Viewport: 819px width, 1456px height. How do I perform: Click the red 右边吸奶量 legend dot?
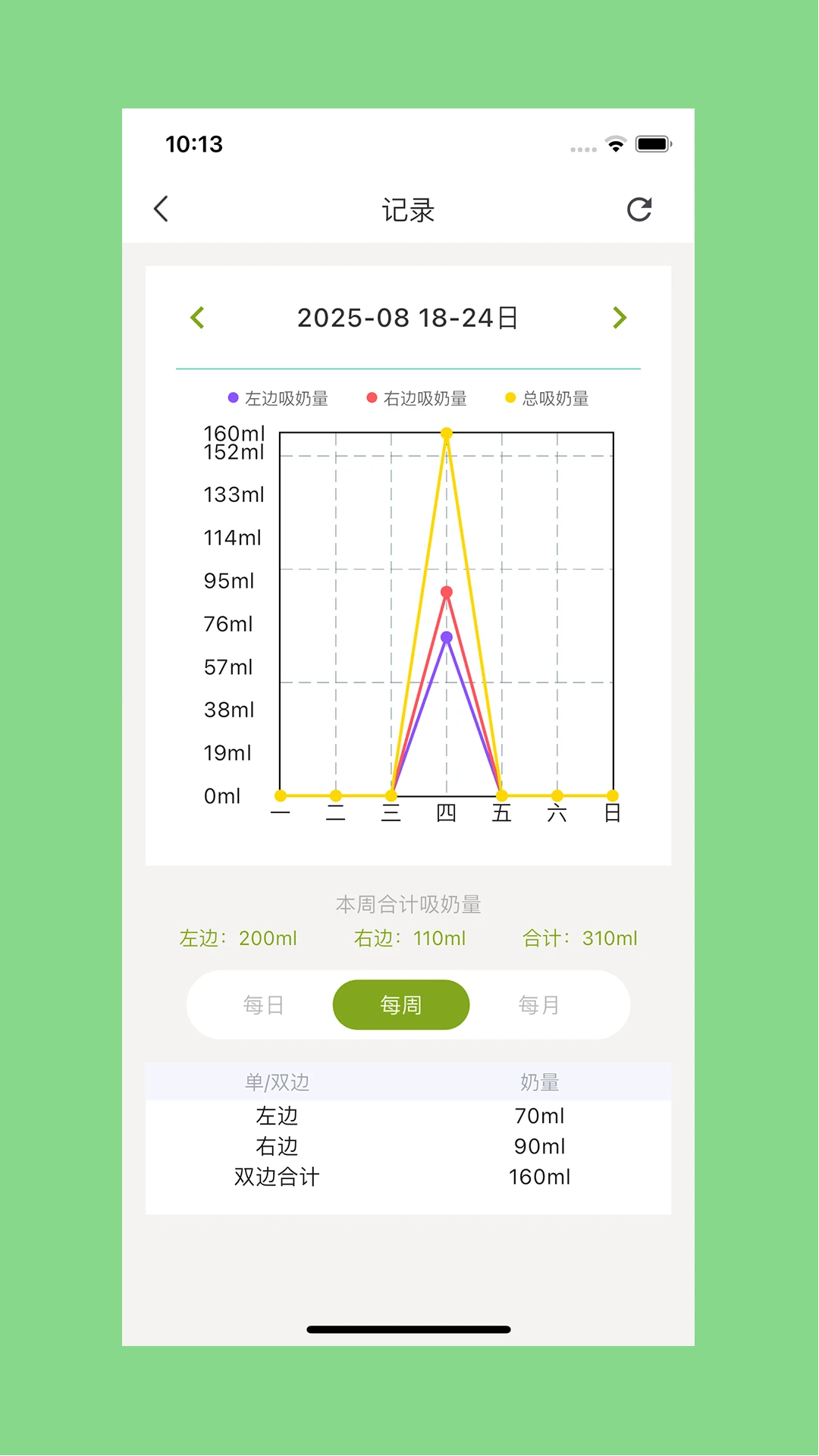[x=371, y=397]
